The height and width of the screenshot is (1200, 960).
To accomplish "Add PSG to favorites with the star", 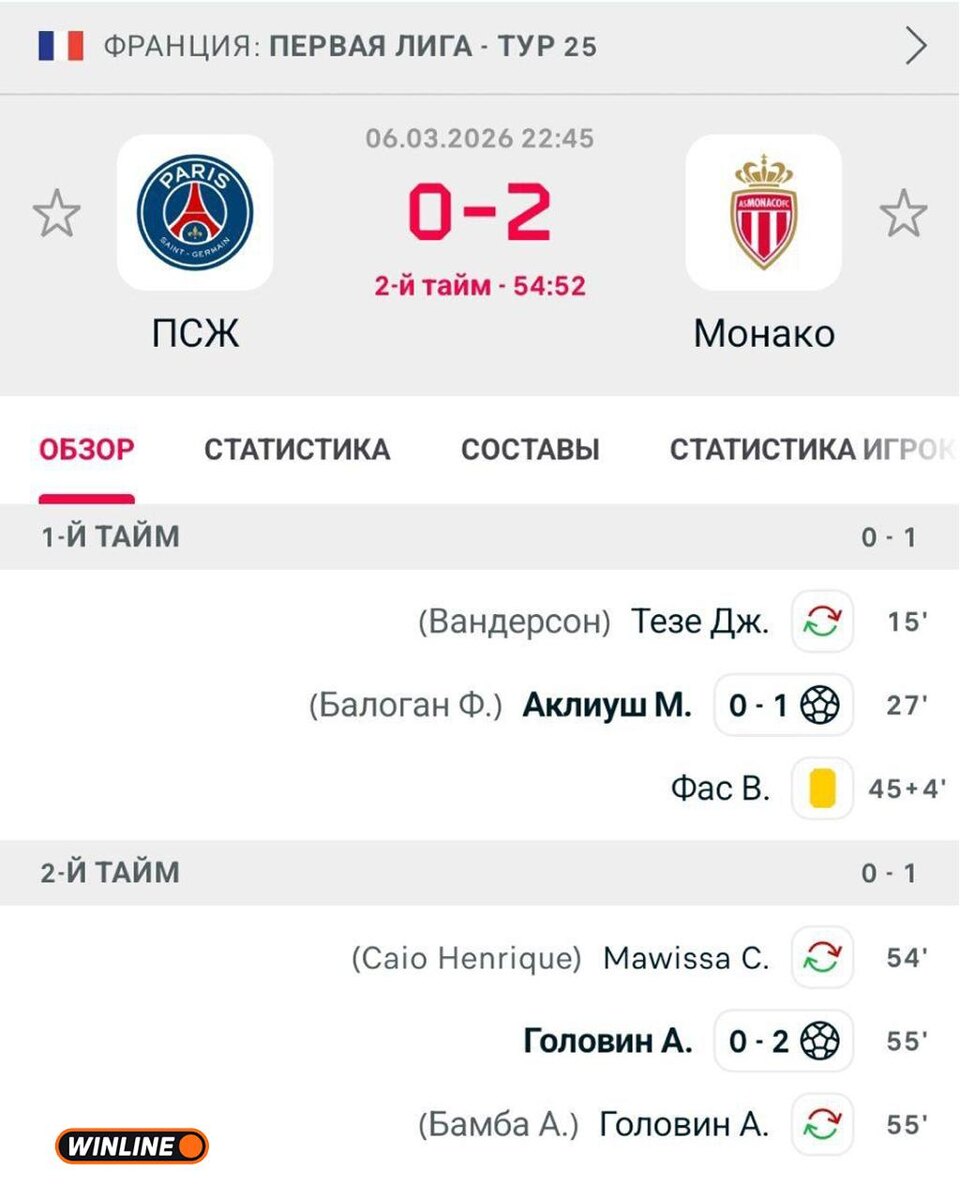I will (56, 214).
